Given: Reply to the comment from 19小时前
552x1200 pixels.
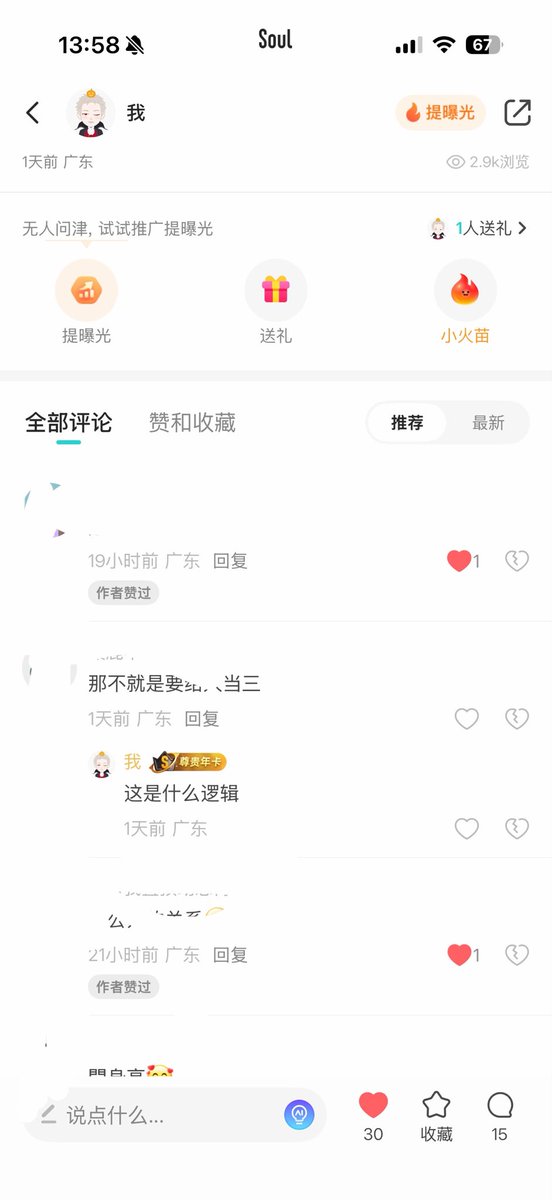Looking at the screenshot, I should tap(230, 561).
